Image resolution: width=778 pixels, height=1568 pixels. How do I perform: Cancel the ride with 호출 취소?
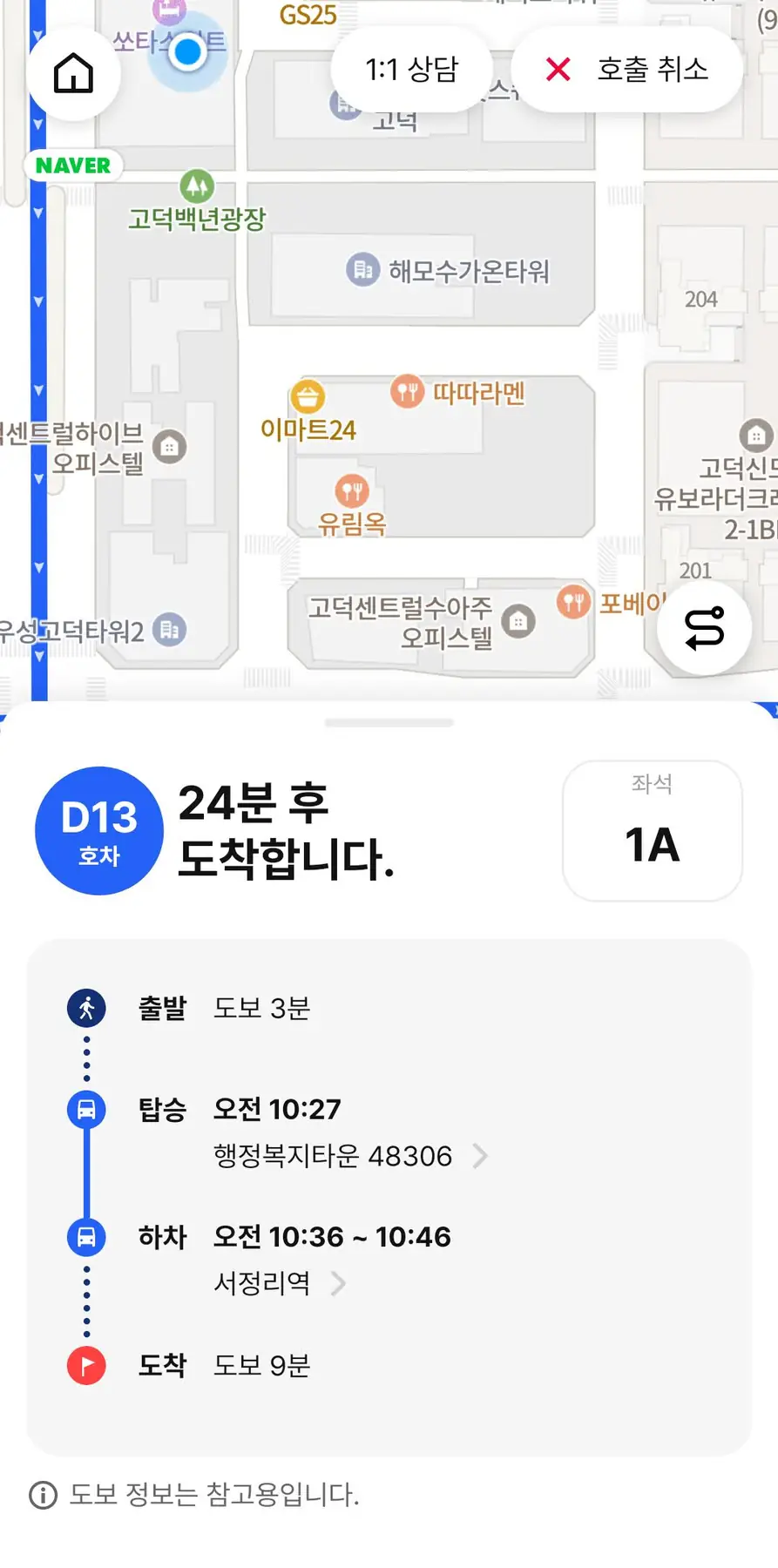coord(627,70)
